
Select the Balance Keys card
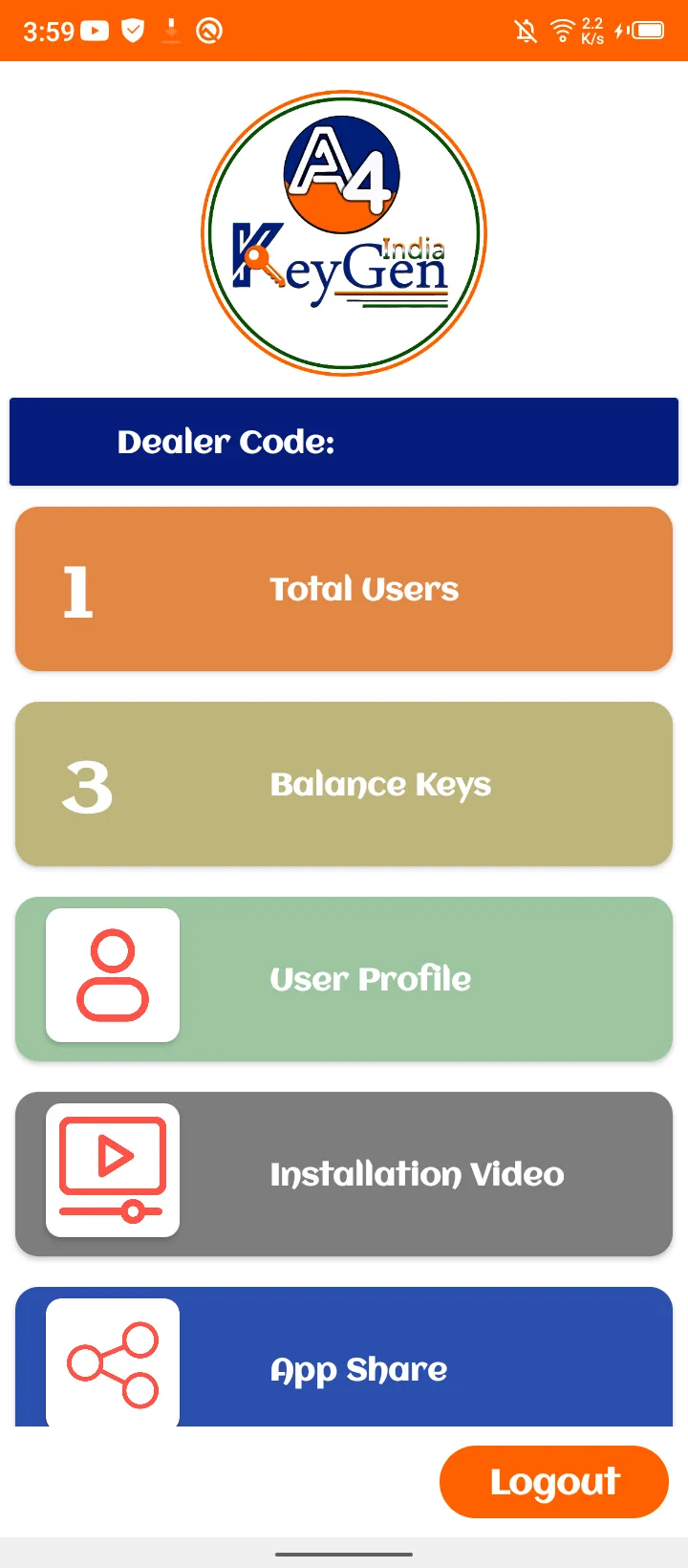(344, 783)
